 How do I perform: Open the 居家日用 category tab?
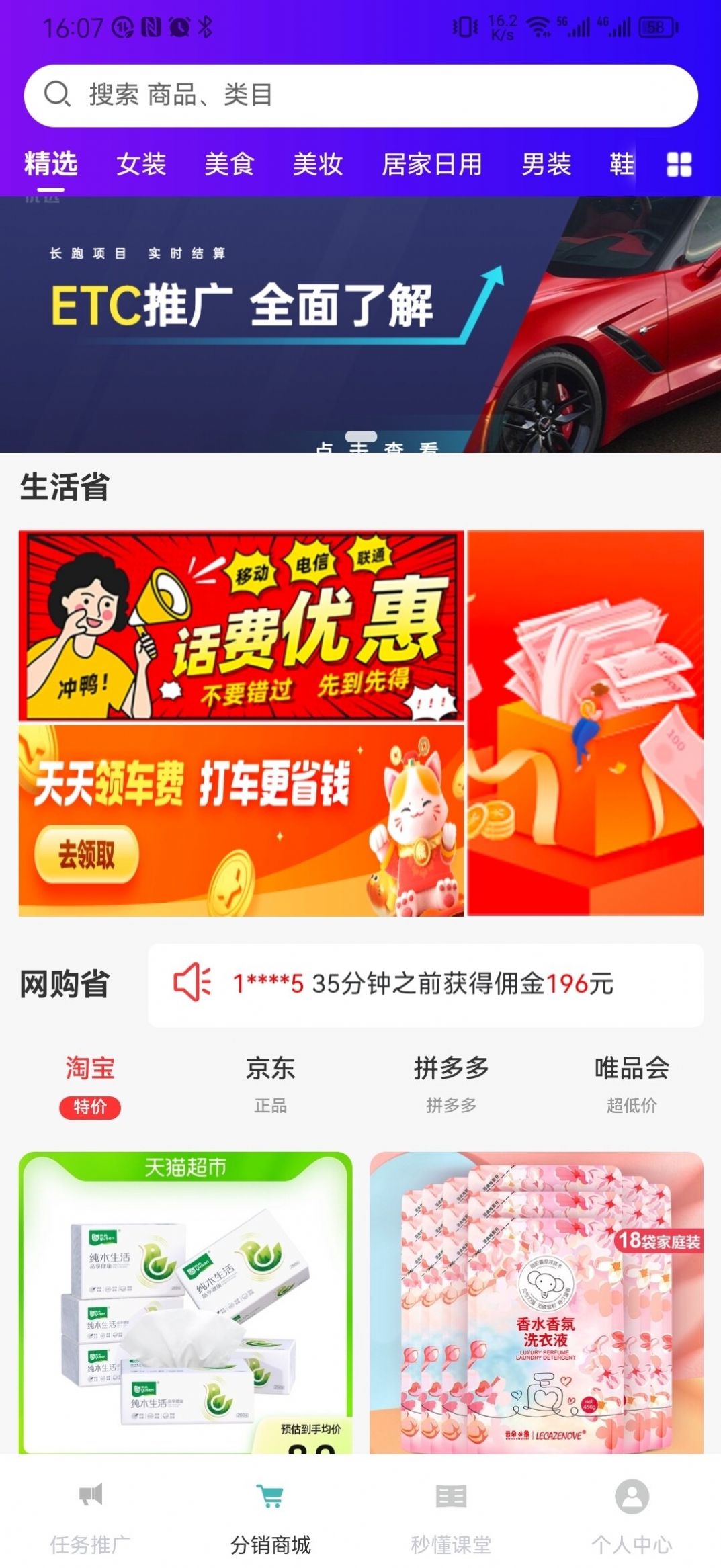click(433, 163)
